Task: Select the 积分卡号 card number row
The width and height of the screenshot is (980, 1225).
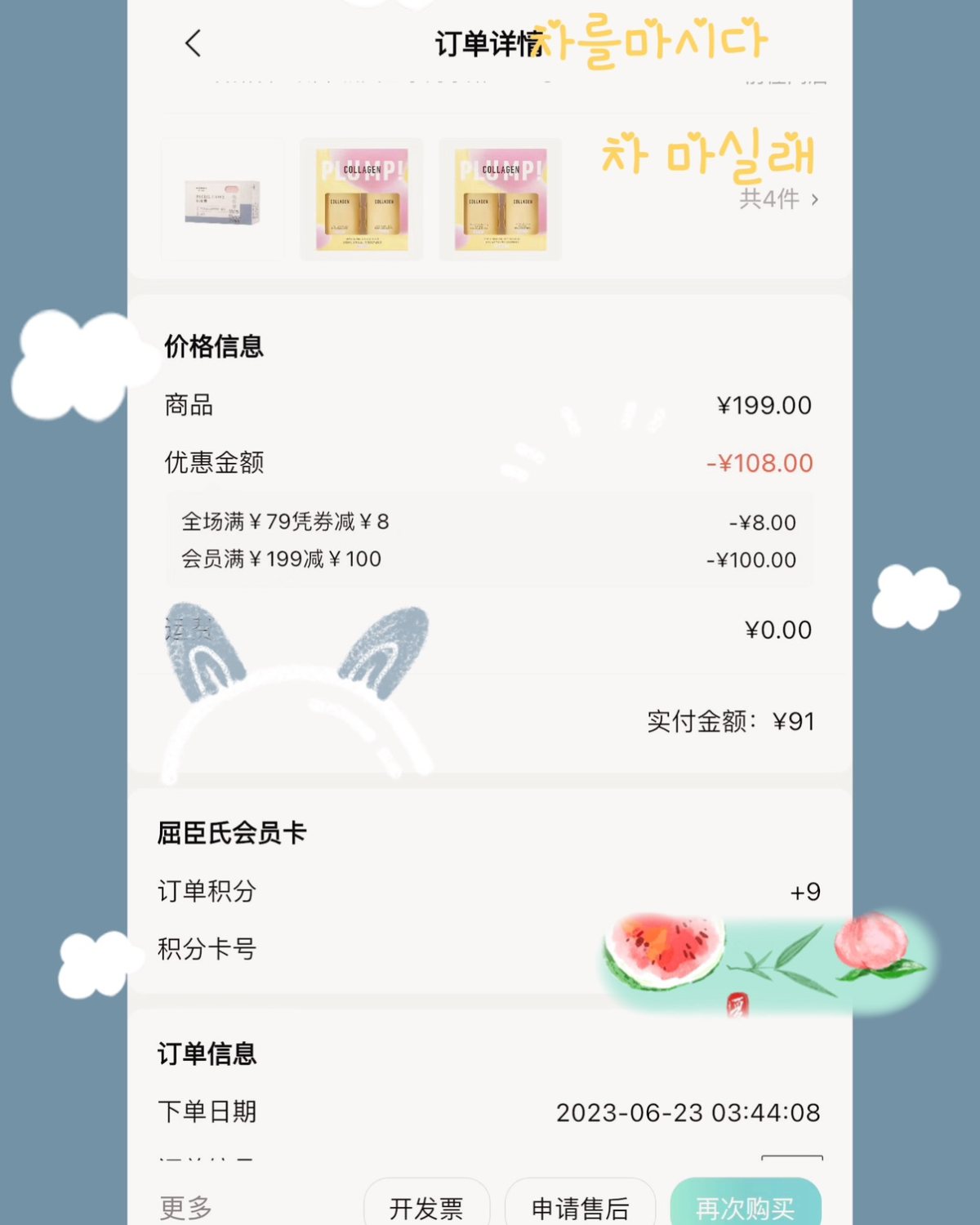Action: (x=206, y=949)
